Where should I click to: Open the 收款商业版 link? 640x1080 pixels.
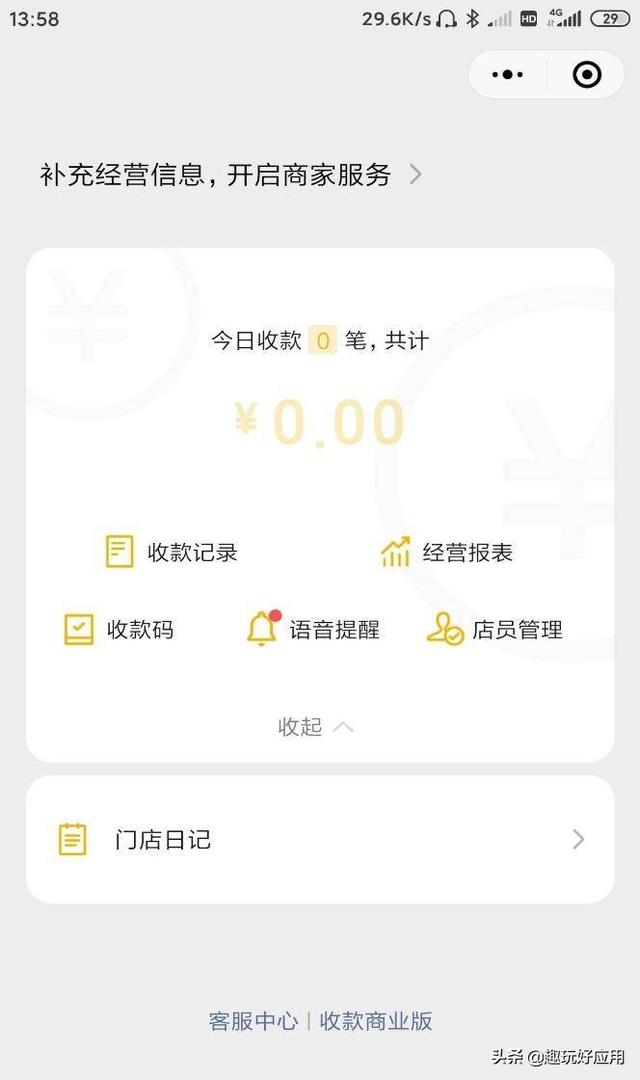(376, 1021)
